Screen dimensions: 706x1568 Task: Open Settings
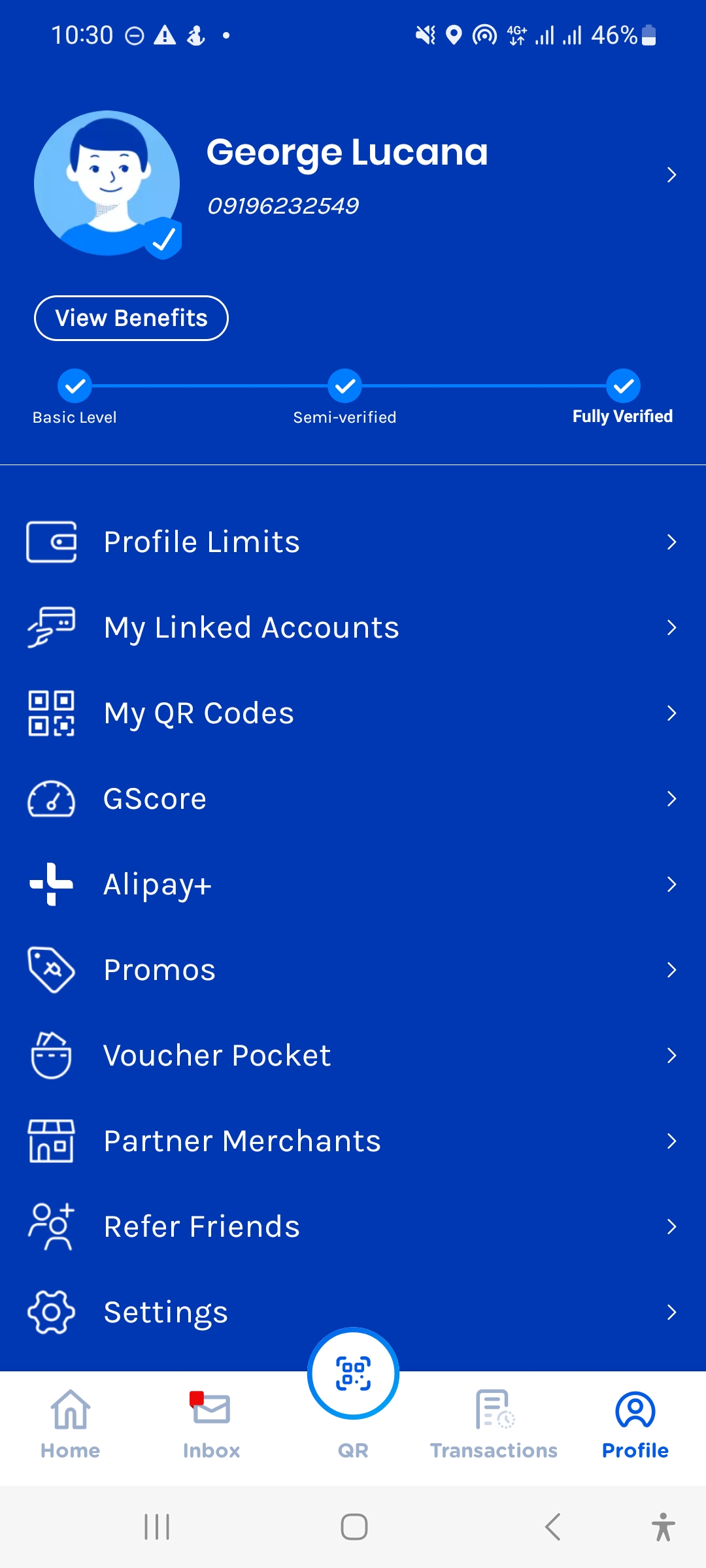pyautogui.click(x=353, y=1312)
